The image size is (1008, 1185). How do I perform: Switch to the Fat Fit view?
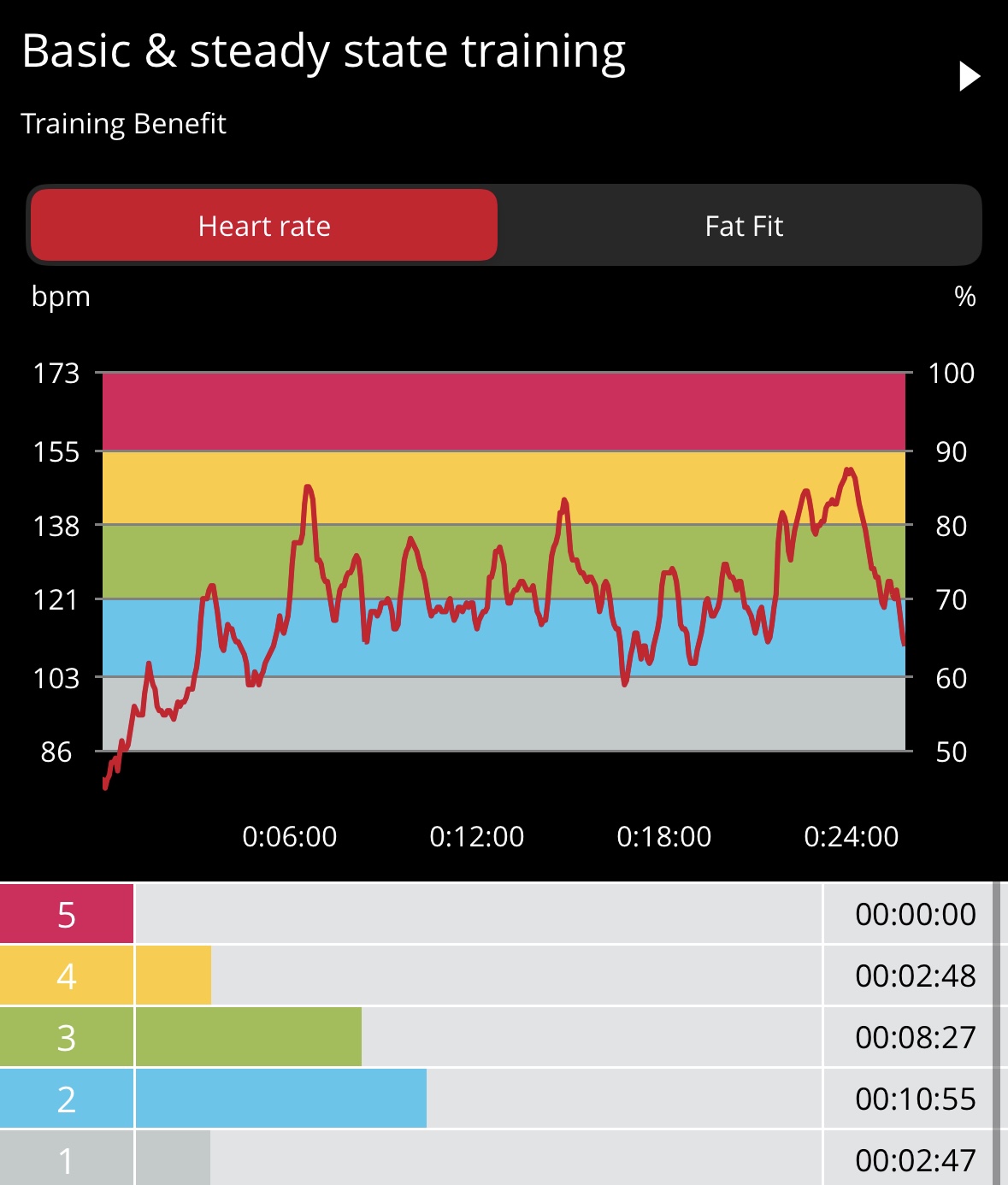click(x=743, y=226)
